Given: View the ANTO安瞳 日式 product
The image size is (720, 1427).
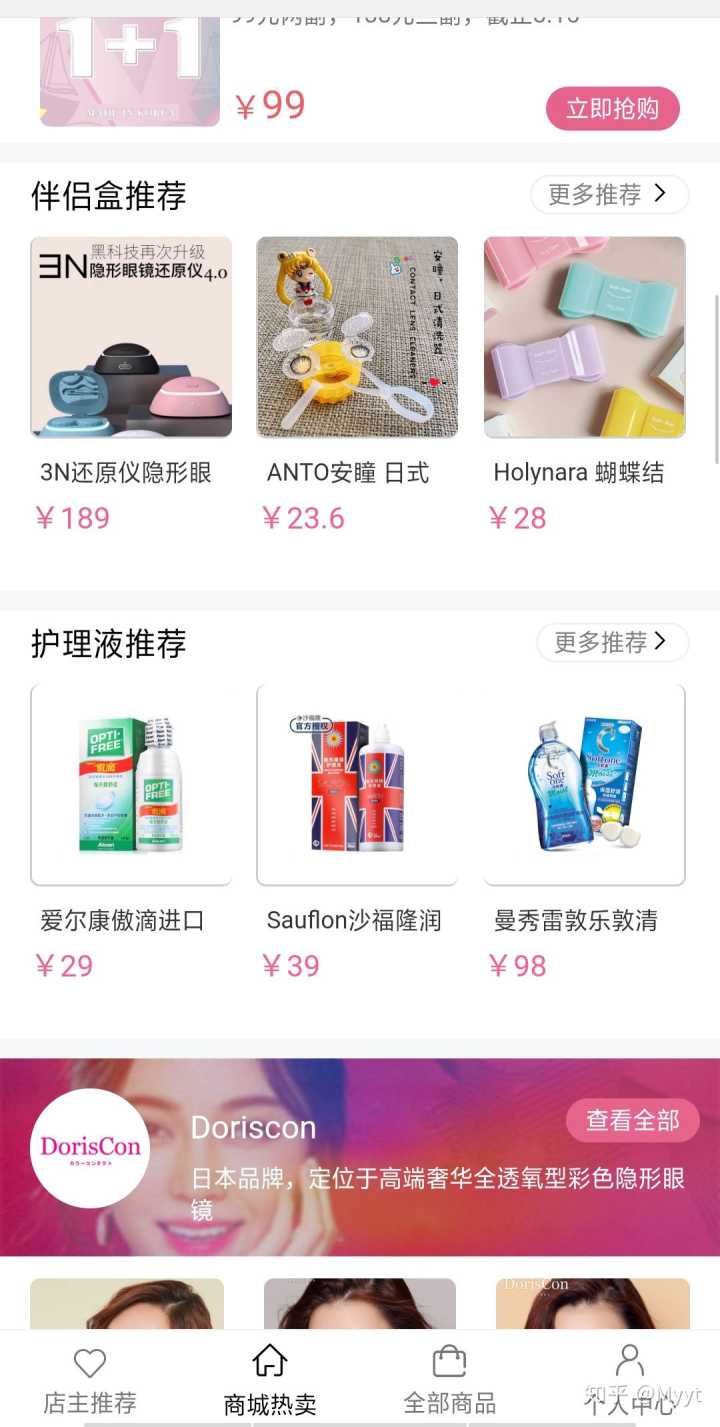Looking at the screenshot, I should coord(357,338).
